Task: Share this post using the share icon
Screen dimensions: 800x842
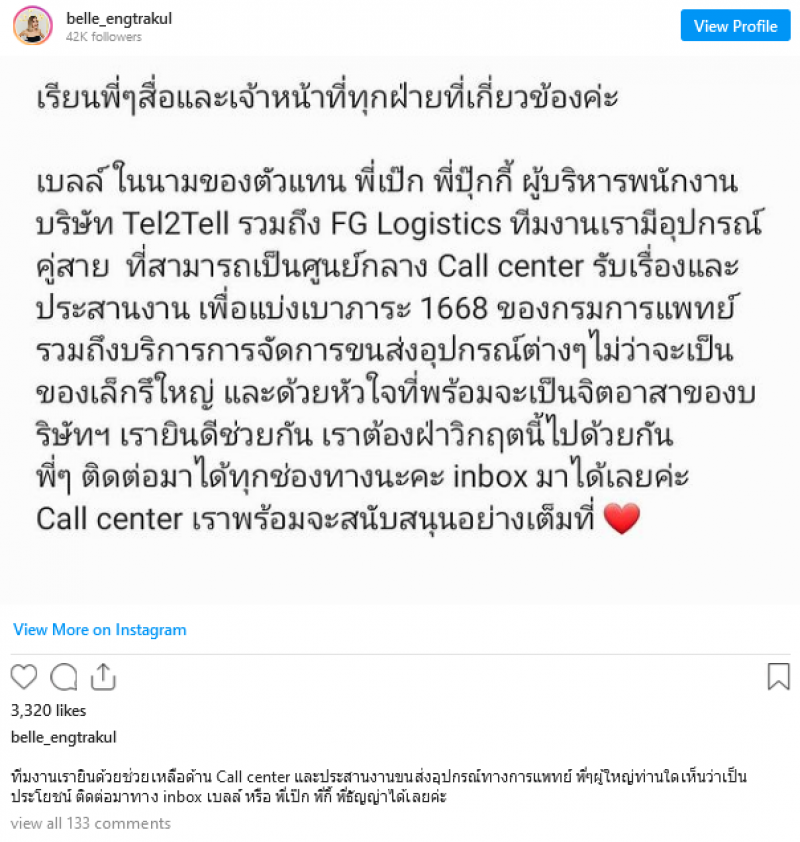Action: 103,677
